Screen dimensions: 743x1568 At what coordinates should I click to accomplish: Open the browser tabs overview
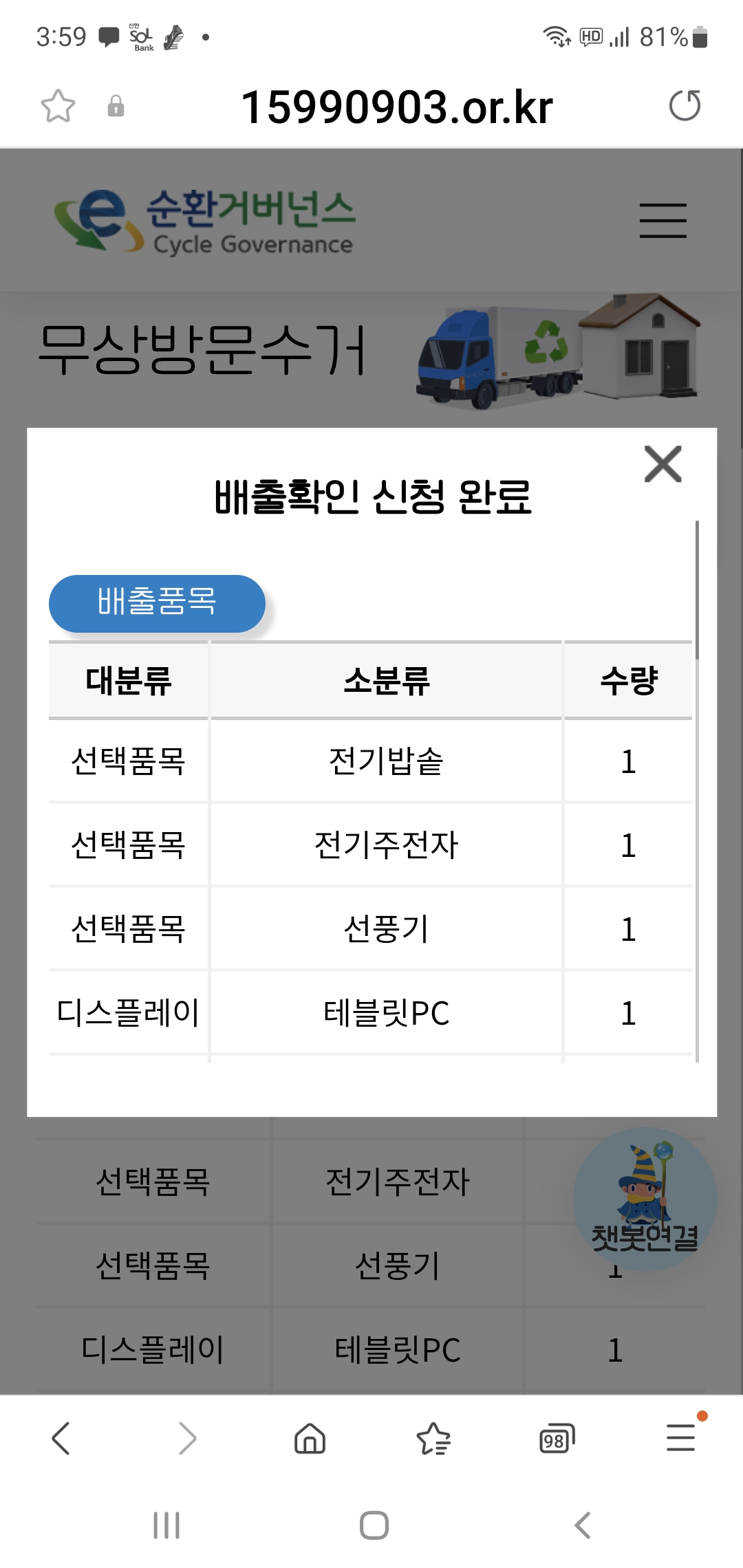point(557,1438)
